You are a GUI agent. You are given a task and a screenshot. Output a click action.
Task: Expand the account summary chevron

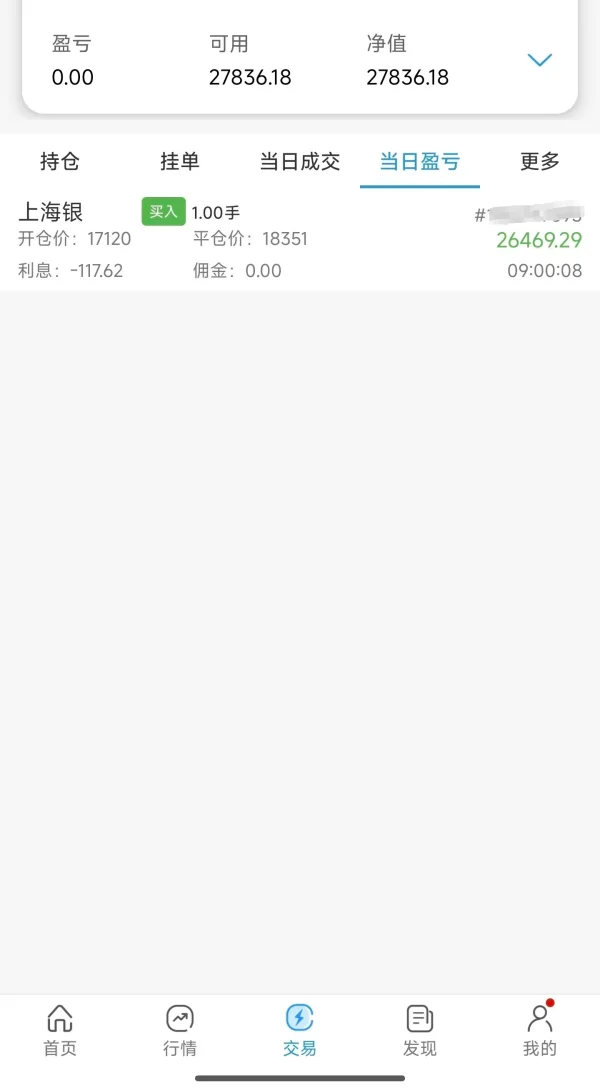(539, 61)
